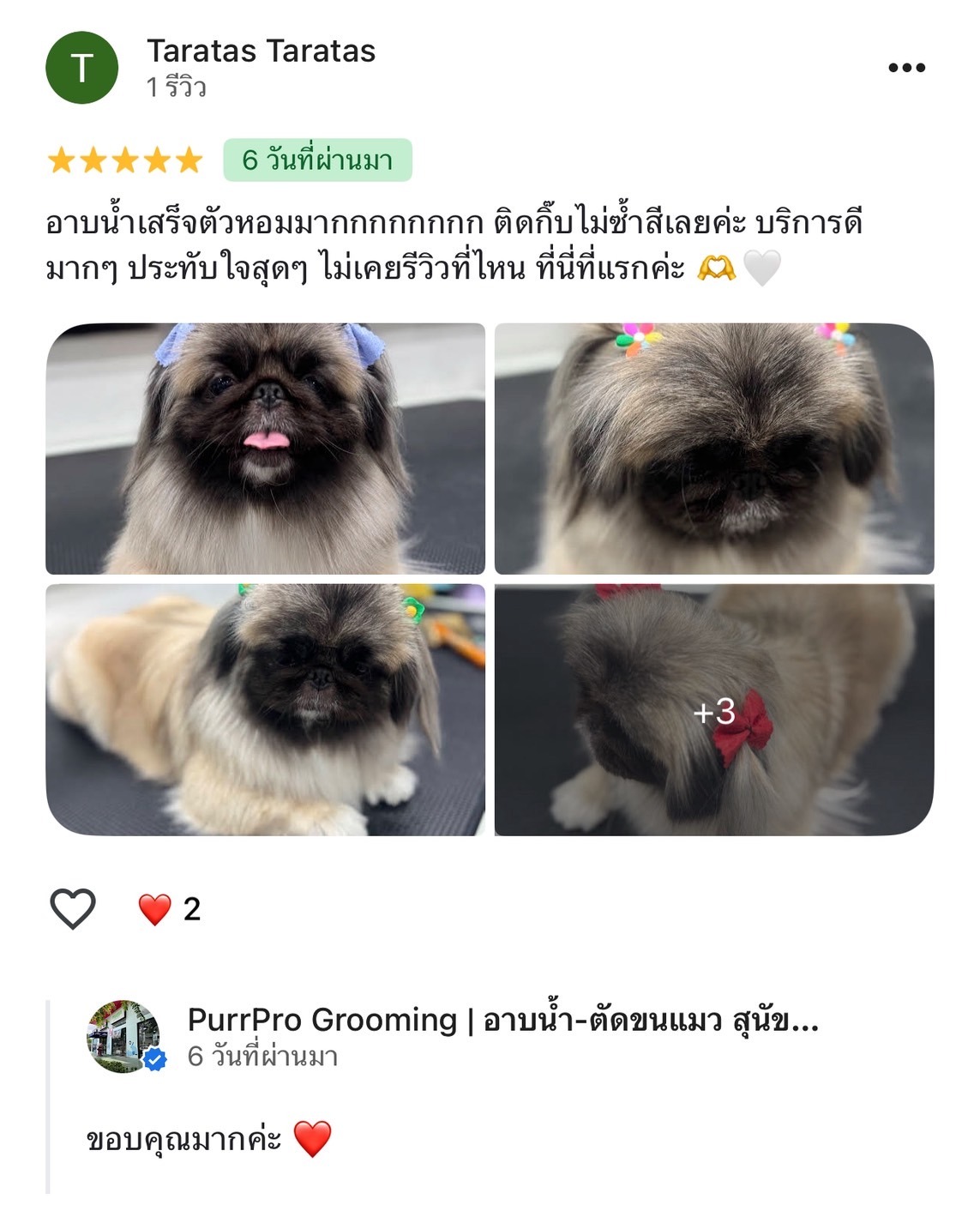View the +3 more photos tile
Screen dimensions: 980x1229
(x=713, y=709)
